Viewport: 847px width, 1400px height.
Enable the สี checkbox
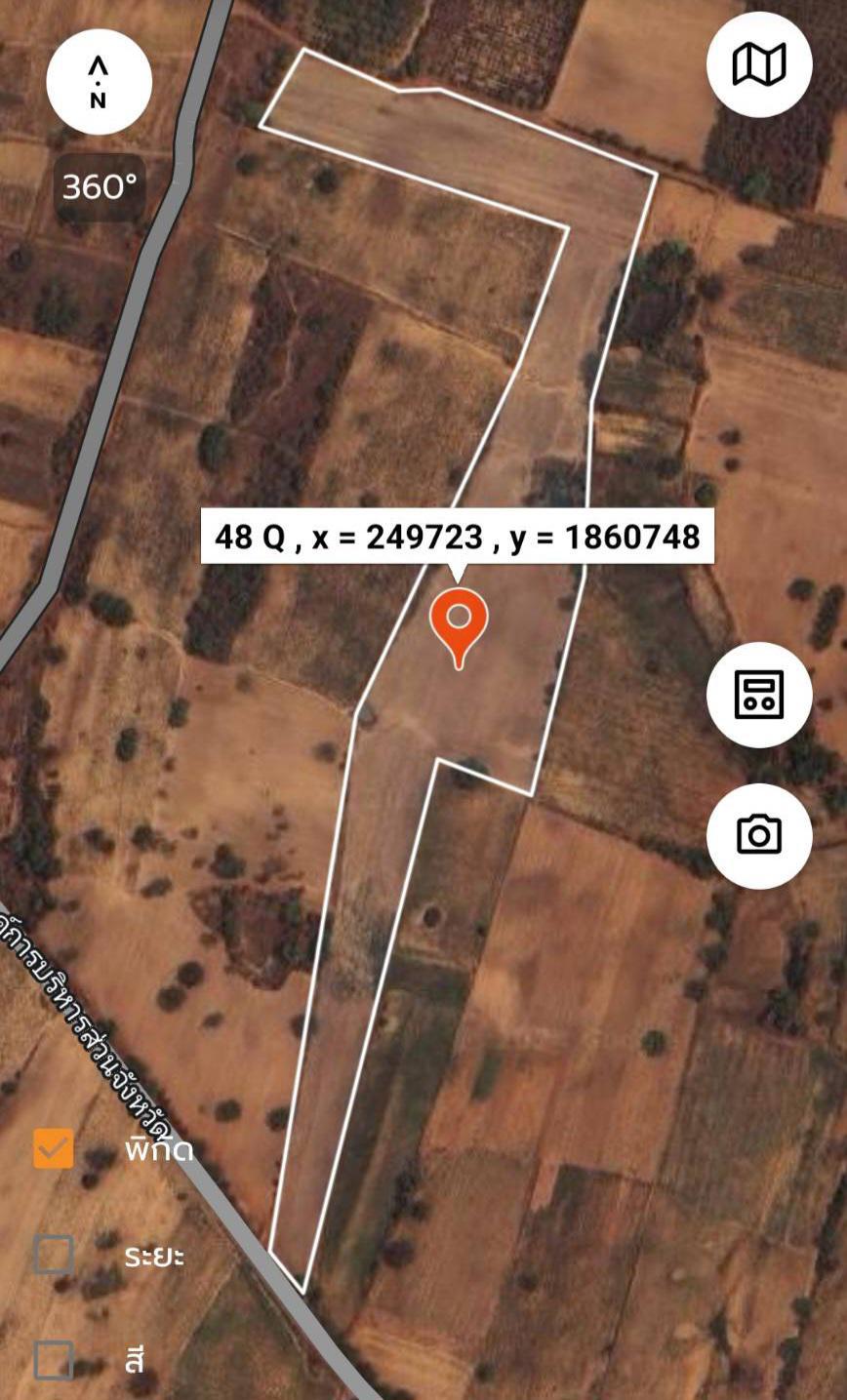click(54, 1360)
